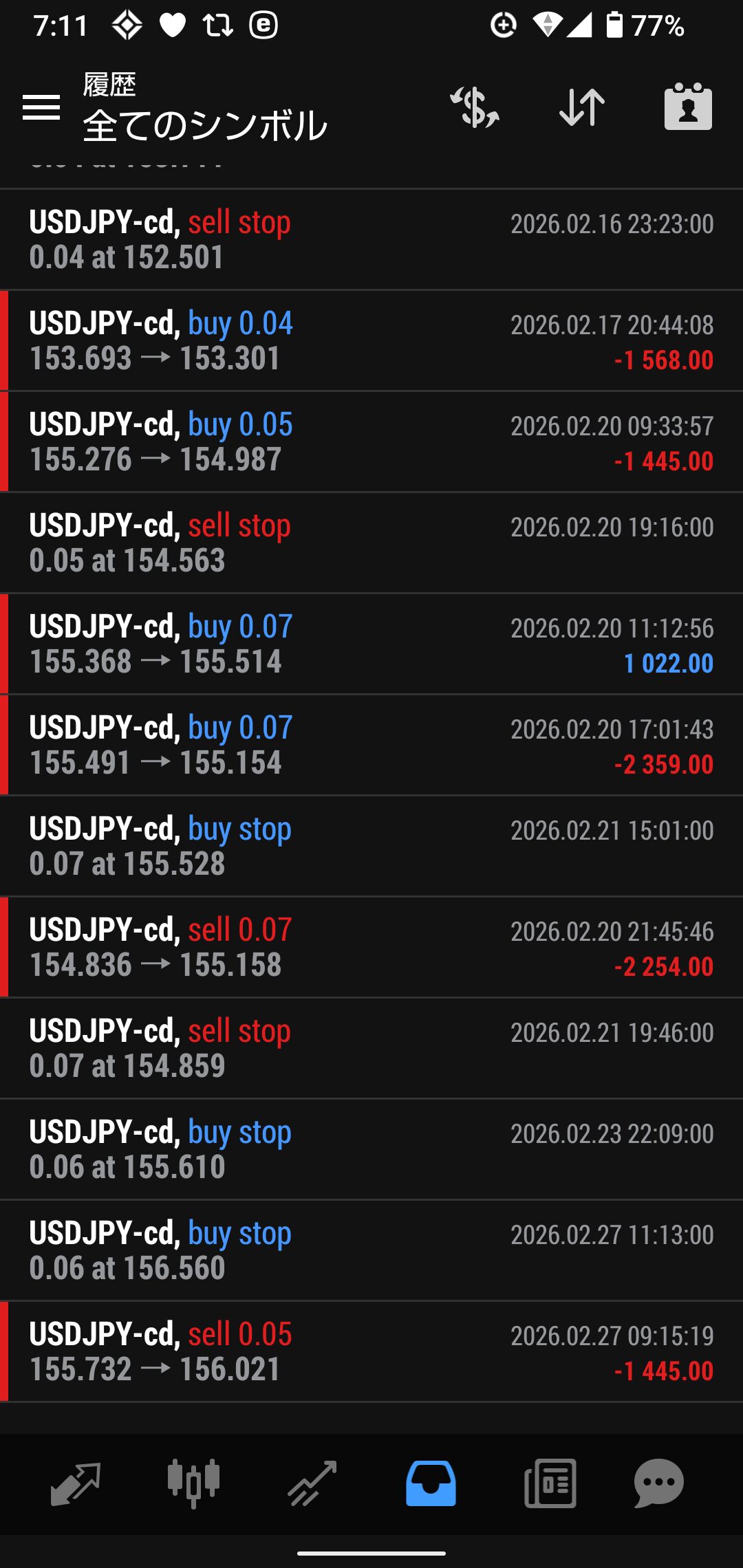Open the sort arrows option
The height and width of the screenshot is (1568, 743).
[582, 107]
